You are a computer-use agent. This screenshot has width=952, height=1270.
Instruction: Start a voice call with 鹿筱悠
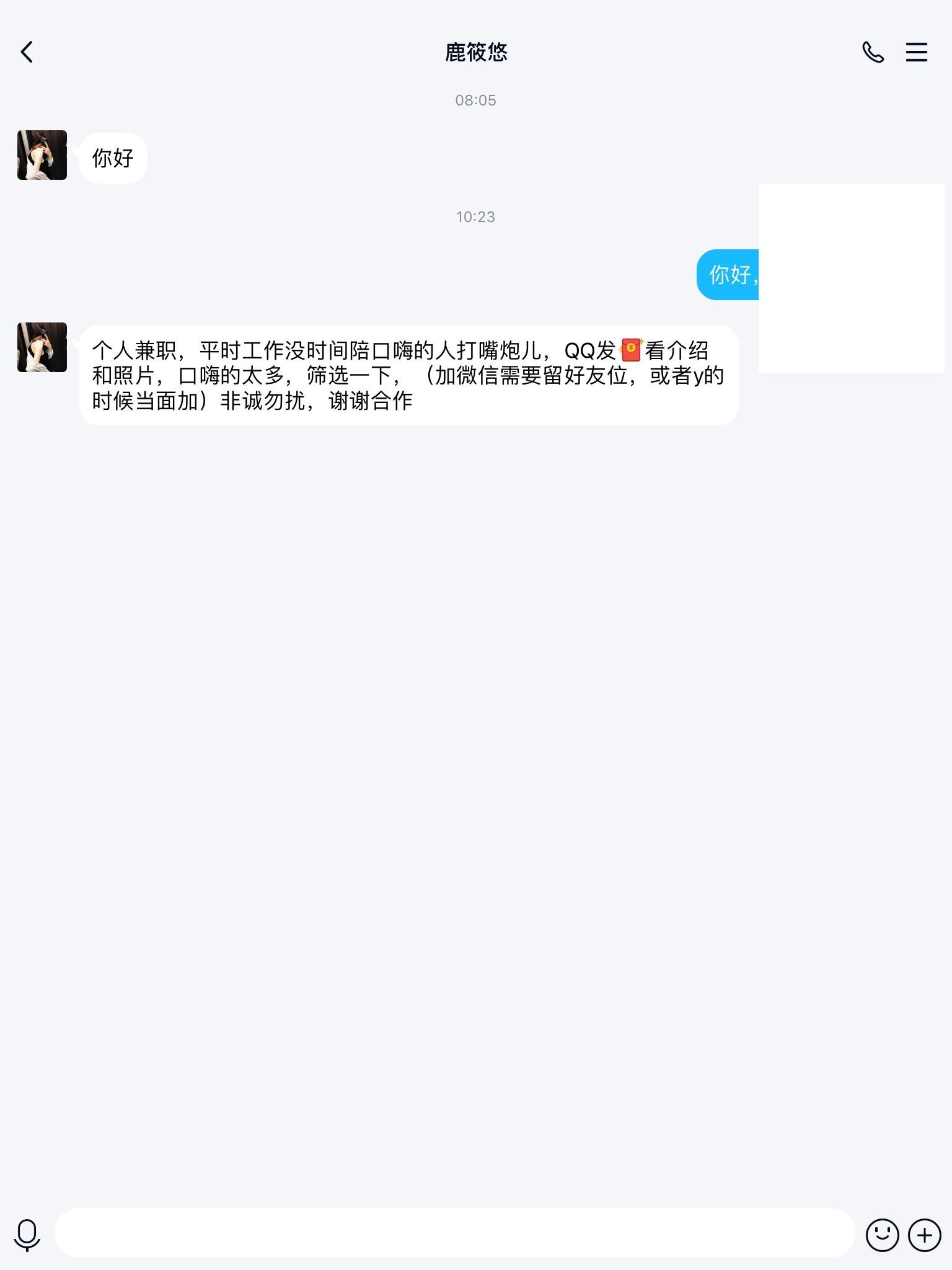tap(873, 53)
